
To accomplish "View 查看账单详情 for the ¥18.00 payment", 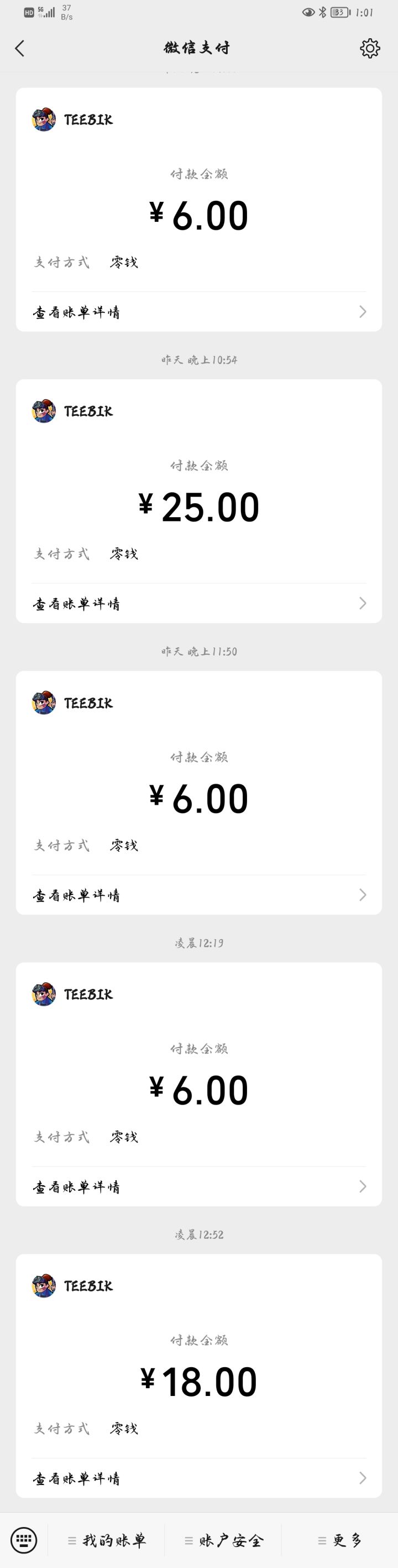I will coord(198,1478).
